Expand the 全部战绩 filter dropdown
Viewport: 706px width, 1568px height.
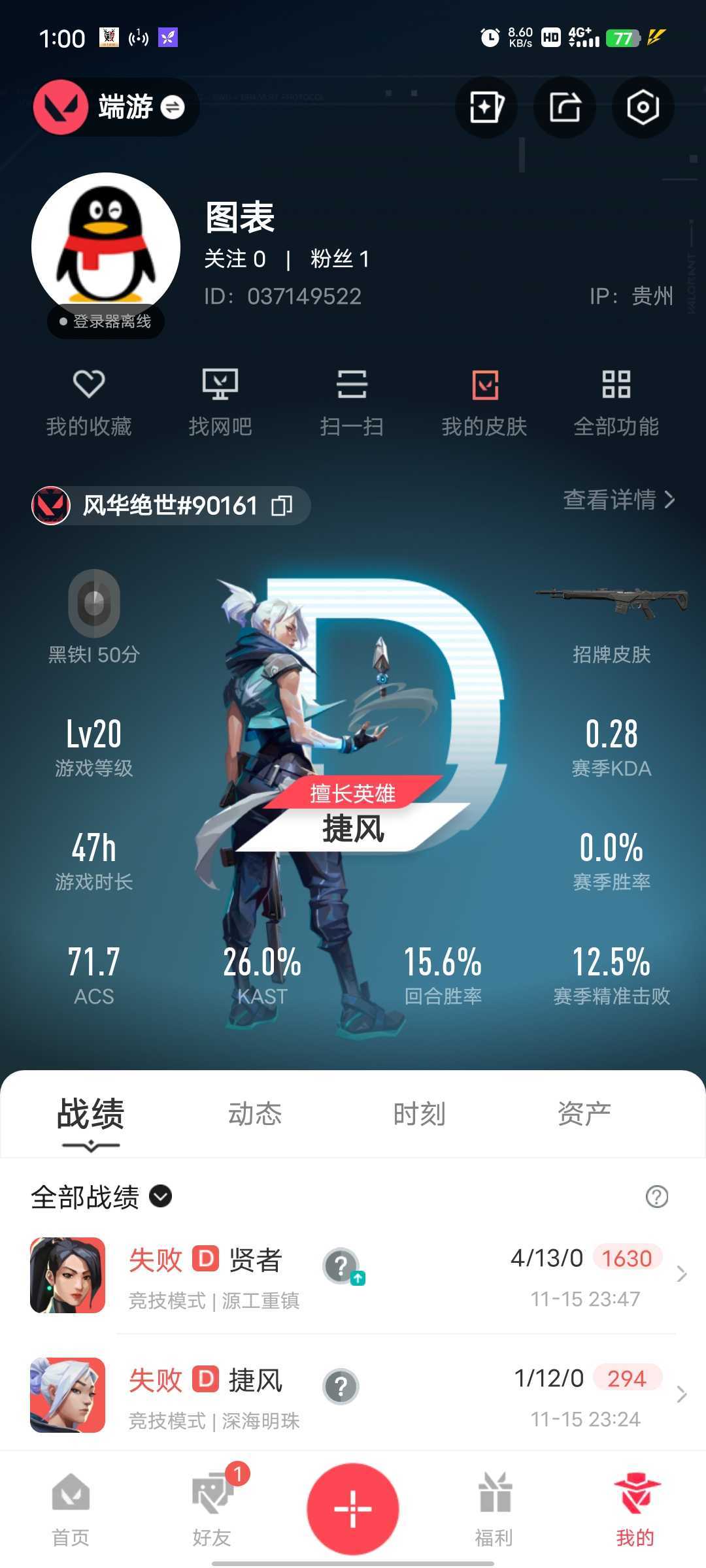pos(159,1197)
